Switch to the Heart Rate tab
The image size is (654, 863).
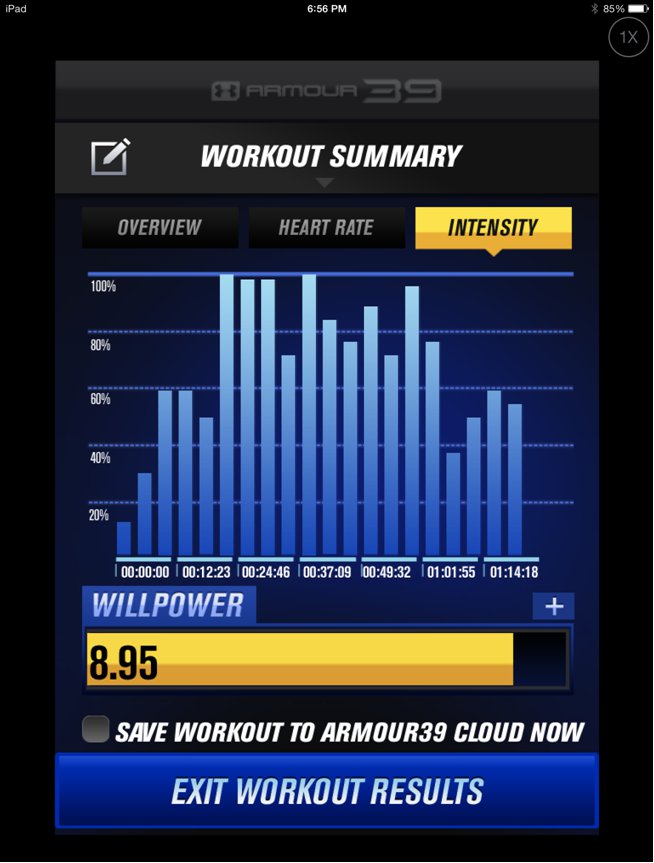[326, 228]
